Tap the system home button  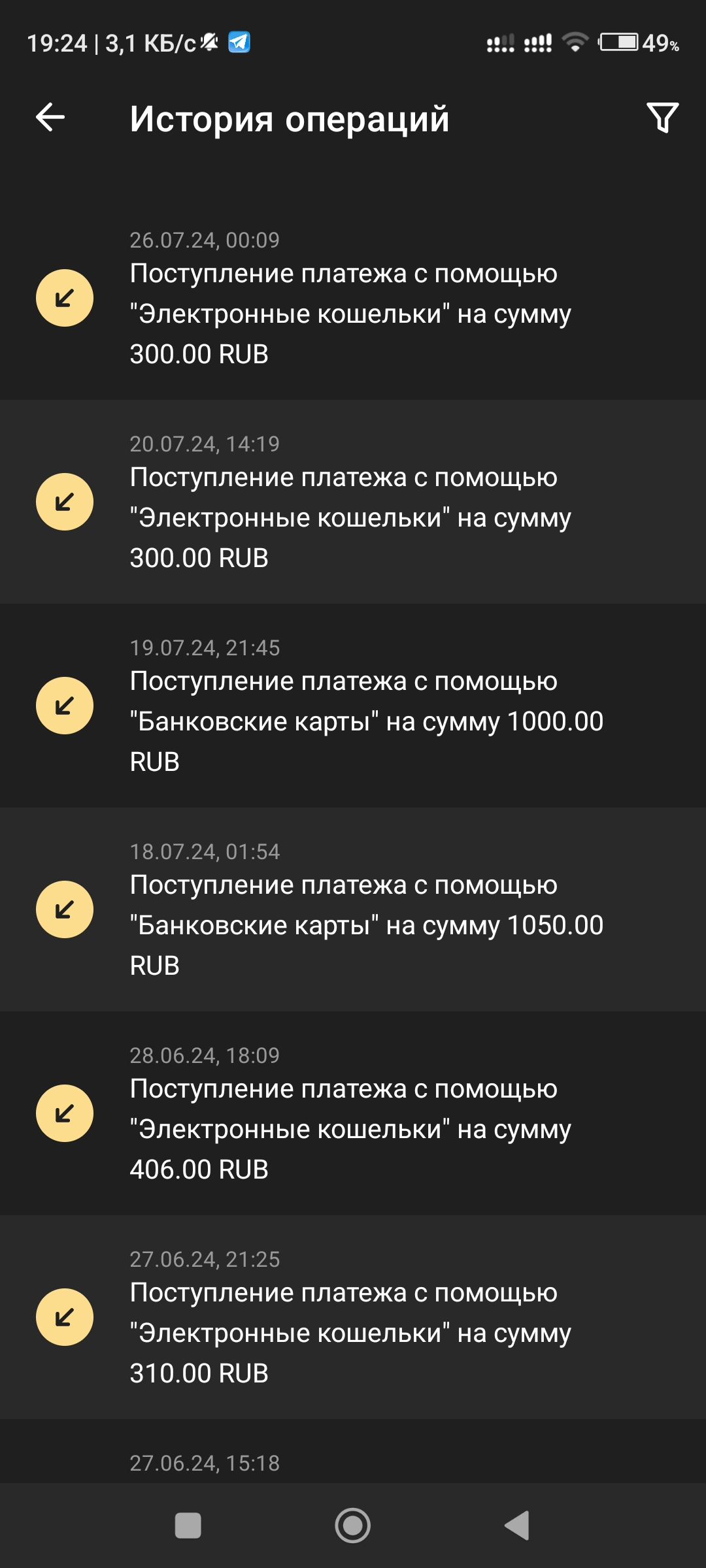(x=353, y=1526)
